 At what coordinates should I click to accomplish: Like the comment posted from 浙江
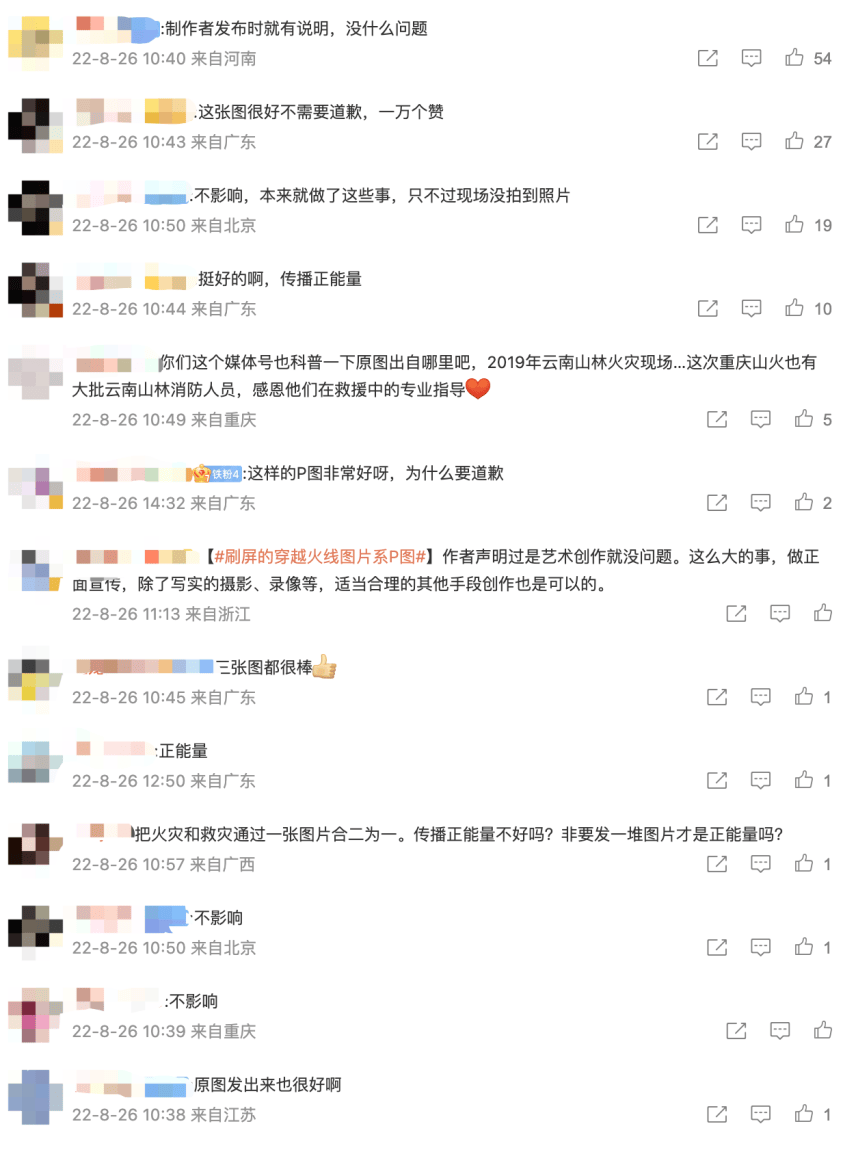click(x=823, y=613)
